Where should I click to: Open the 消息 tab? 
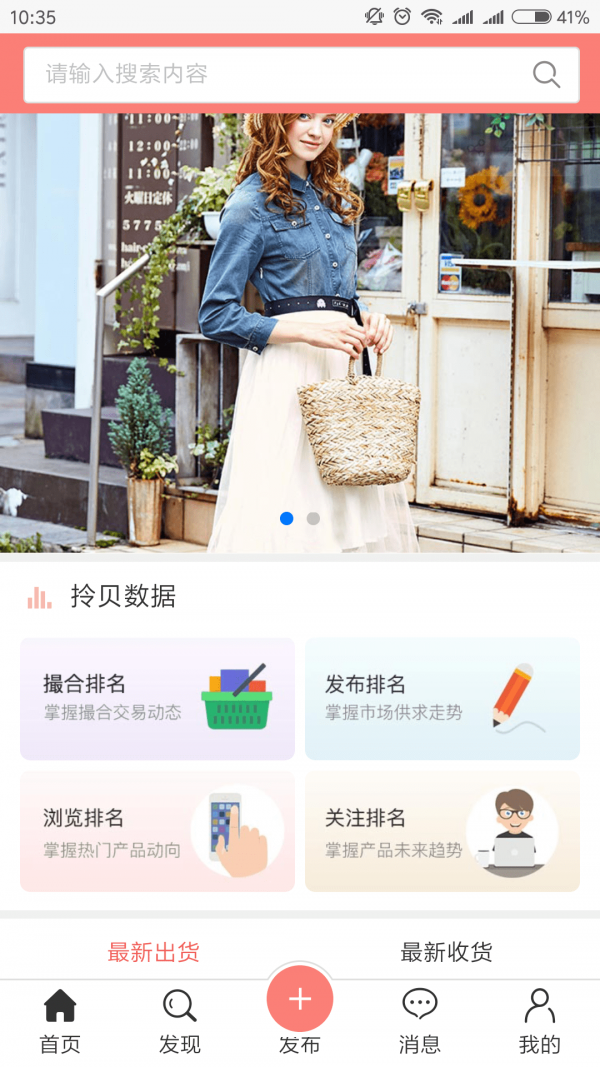[x=420, y=1022]
